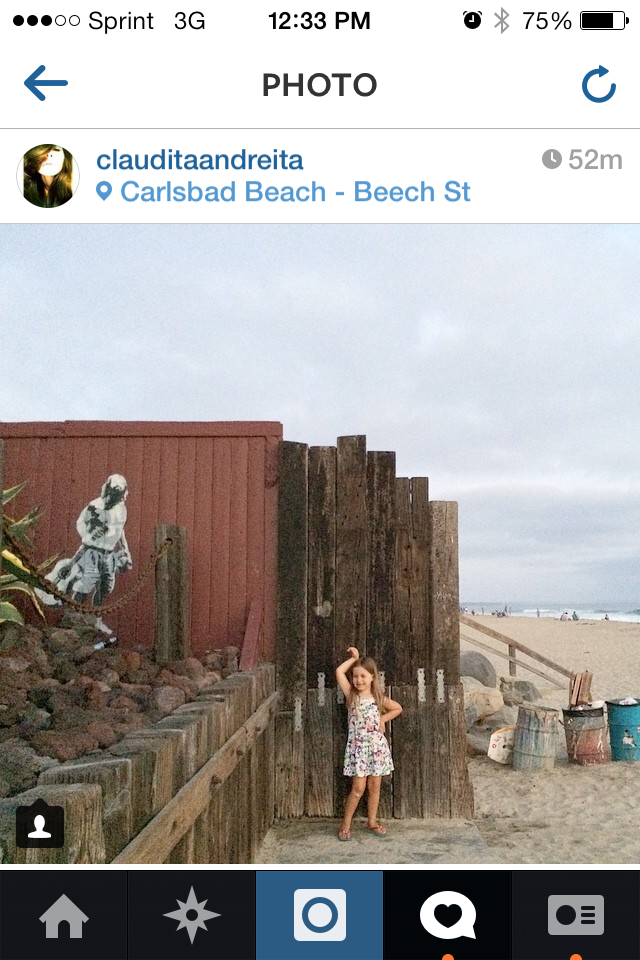This screenshot has width=640, height=960.
Task: Switch to the Profile tab
Action: click(576, 916)
